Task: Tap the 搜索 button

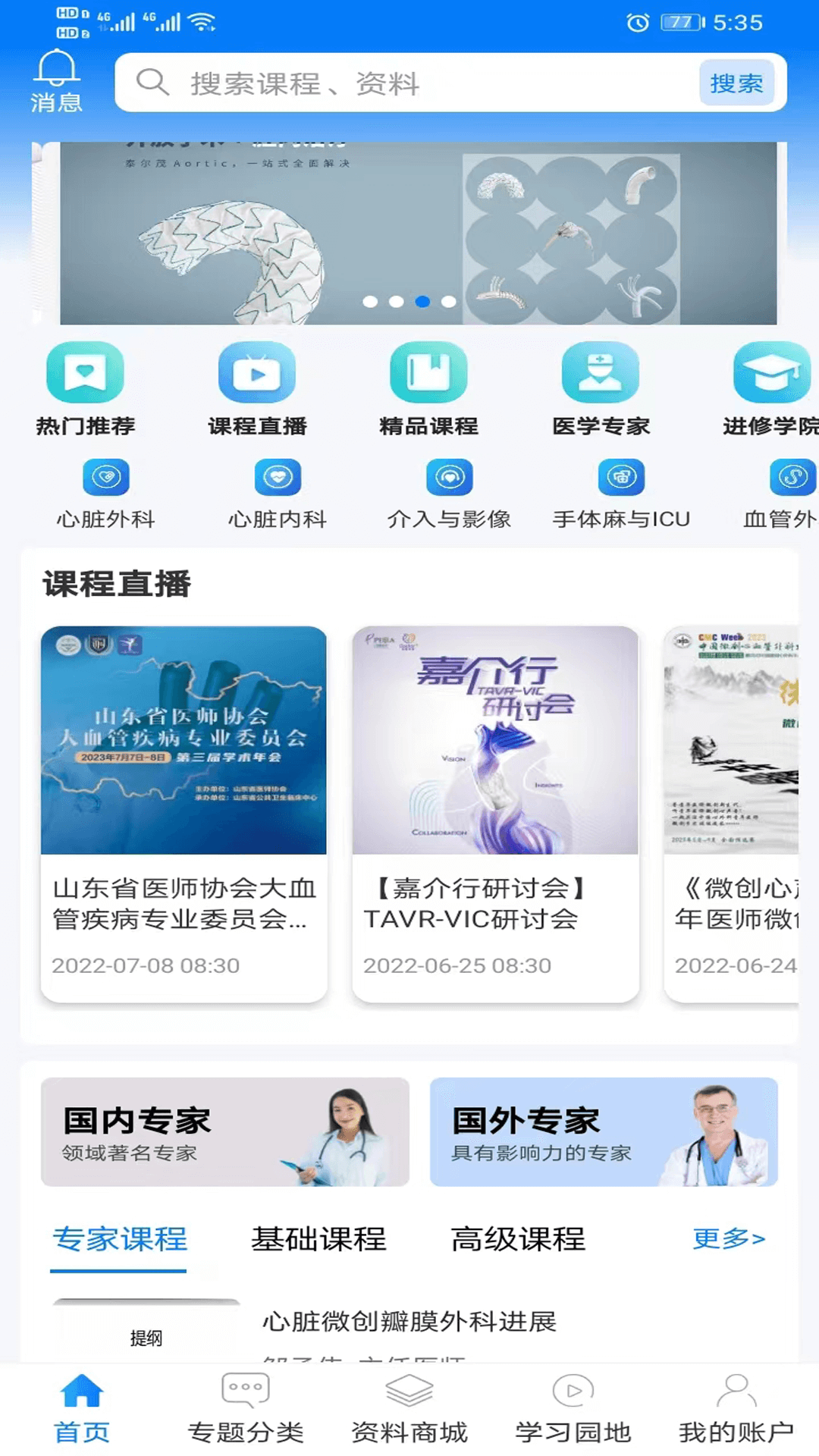Action: pyautogui.click(x=736, y=83)
